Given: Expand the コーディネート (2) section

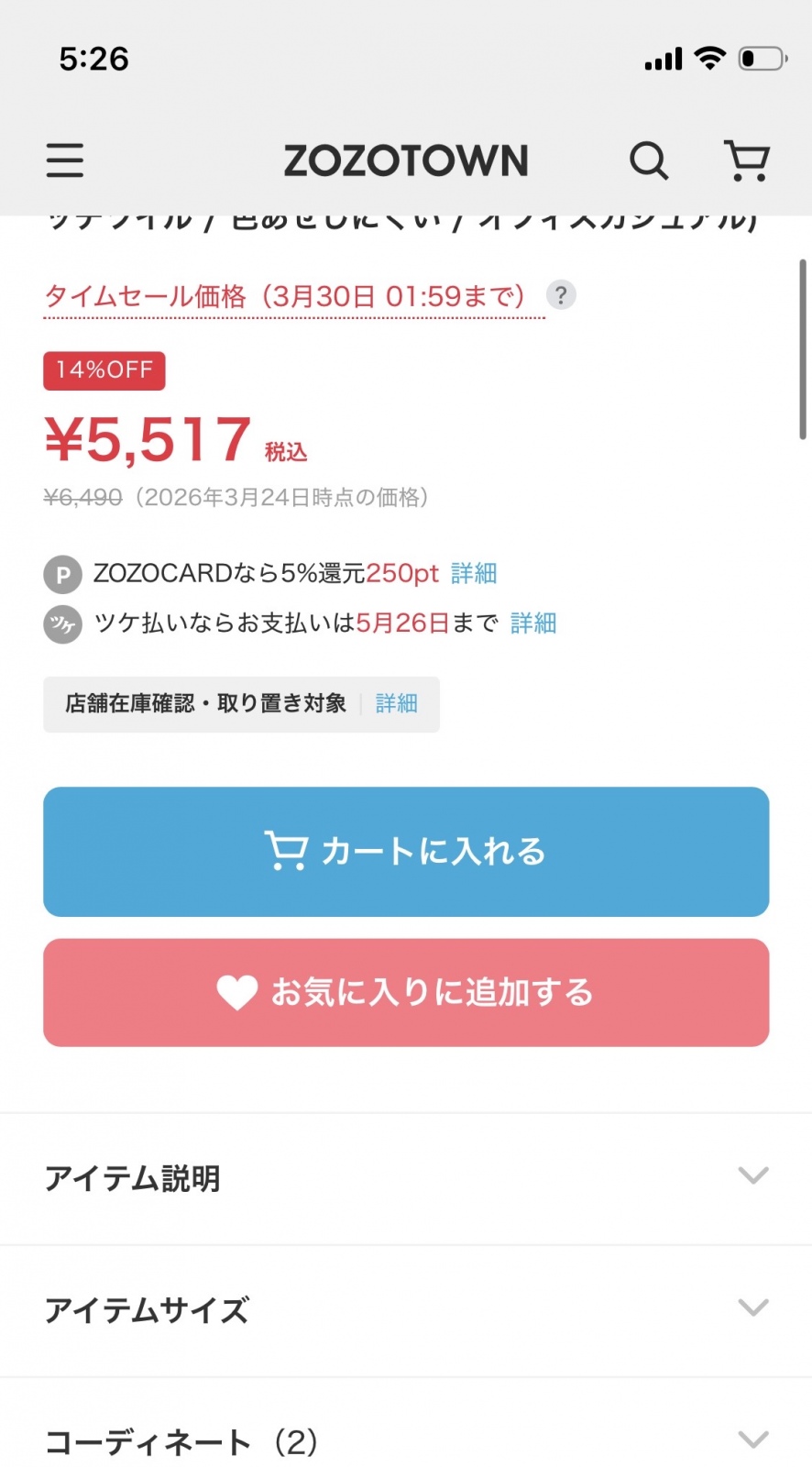Looking at the screenshot, I should pos(406,1441).
